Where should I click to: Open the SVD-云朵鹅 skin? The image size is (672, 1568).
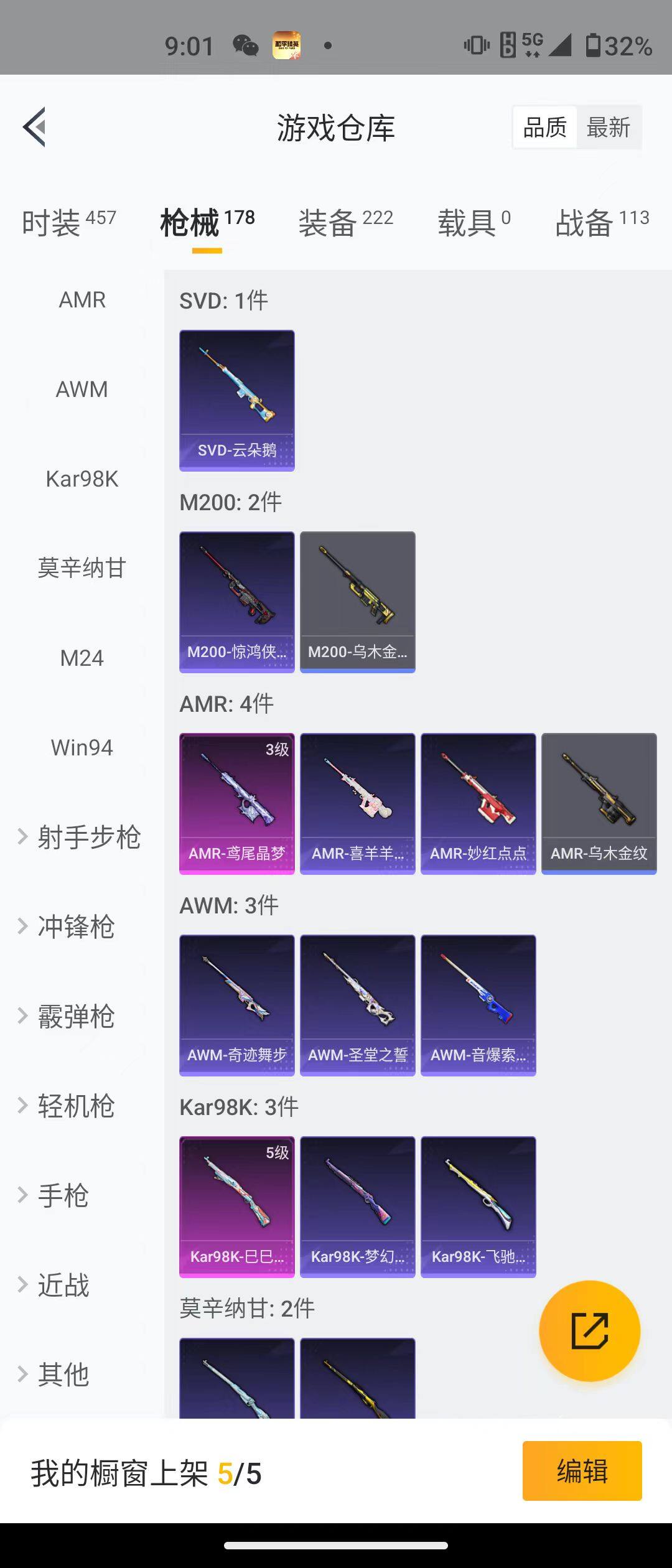(x=236, y=400)
